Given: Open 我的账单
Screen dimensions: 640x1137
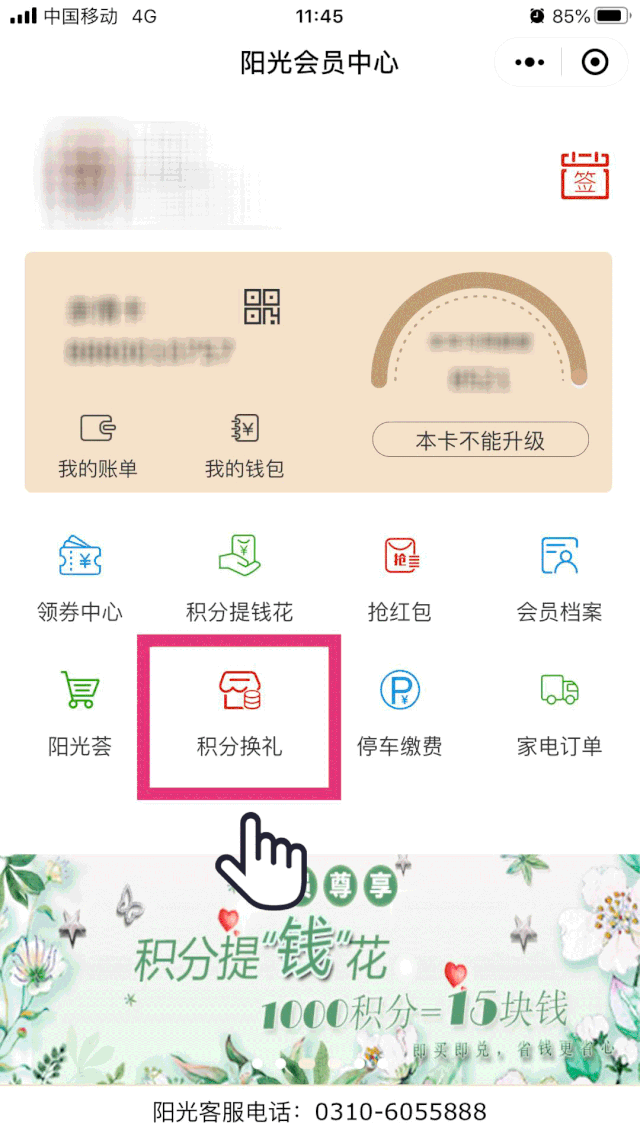Looking at the screenshot, I should click(x=97, y=445).
